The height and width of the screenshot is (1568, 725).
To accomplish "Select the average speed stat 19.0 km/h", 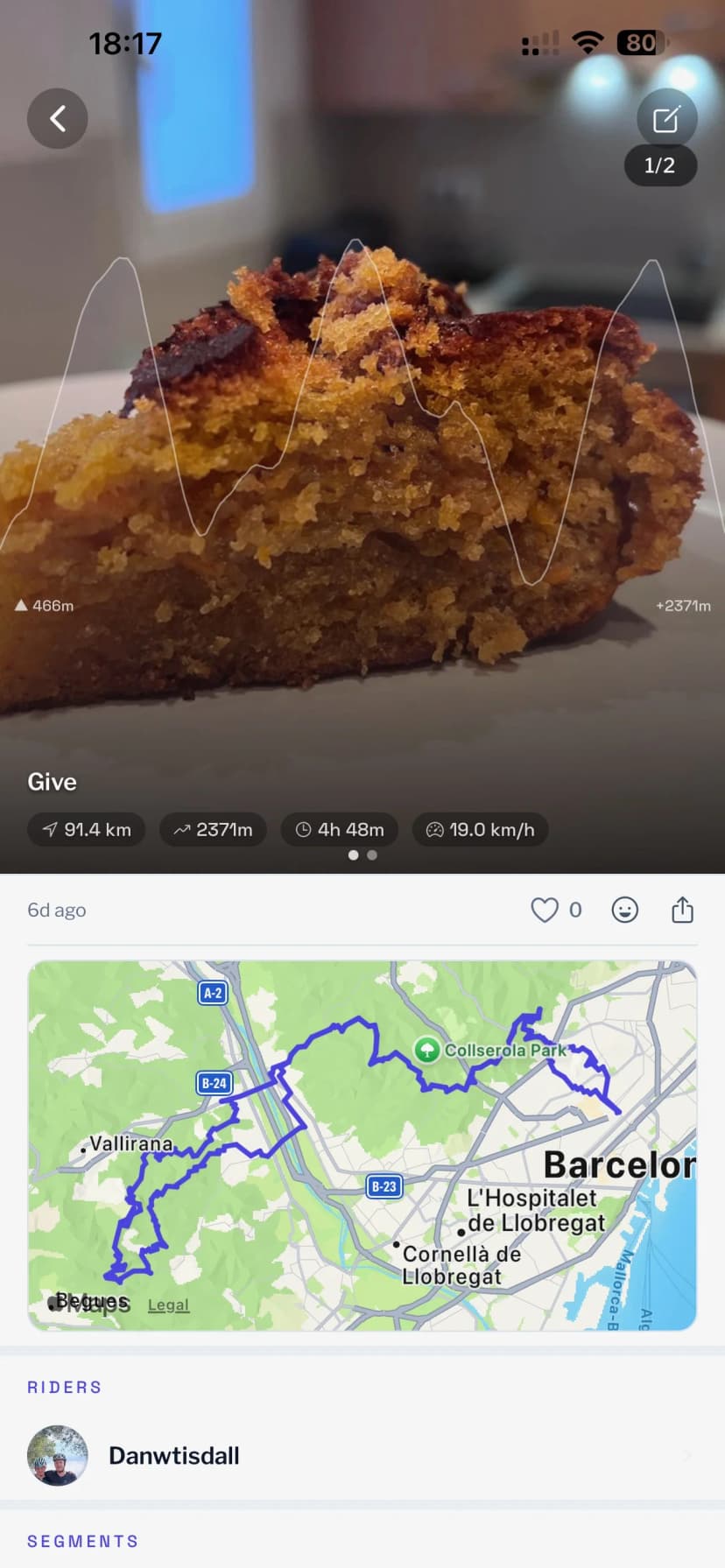I will tap(481, 829).
